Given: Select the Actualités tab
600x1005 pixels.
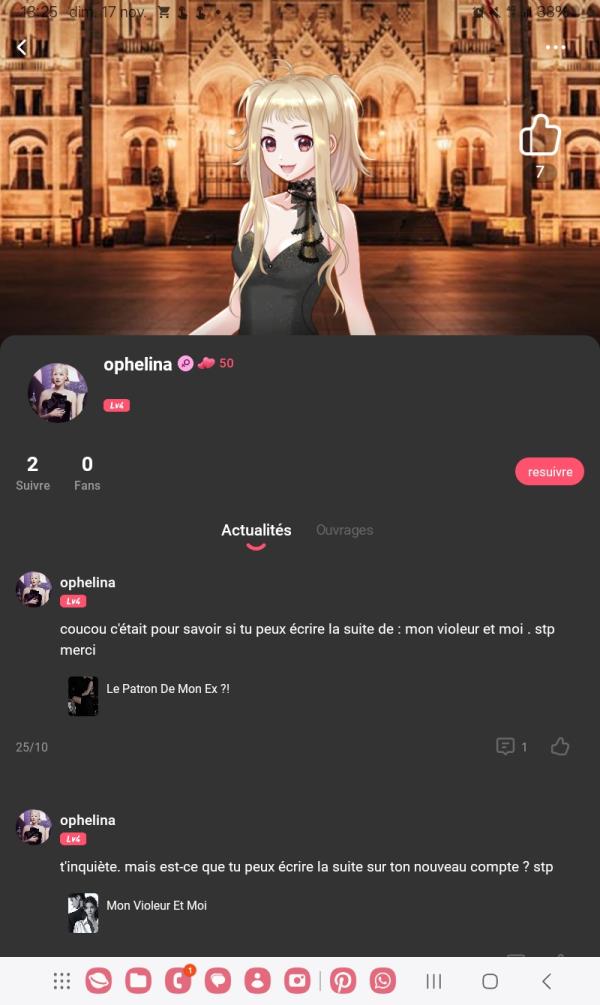Looking at the screenshot, I should (x=256, y=530).
